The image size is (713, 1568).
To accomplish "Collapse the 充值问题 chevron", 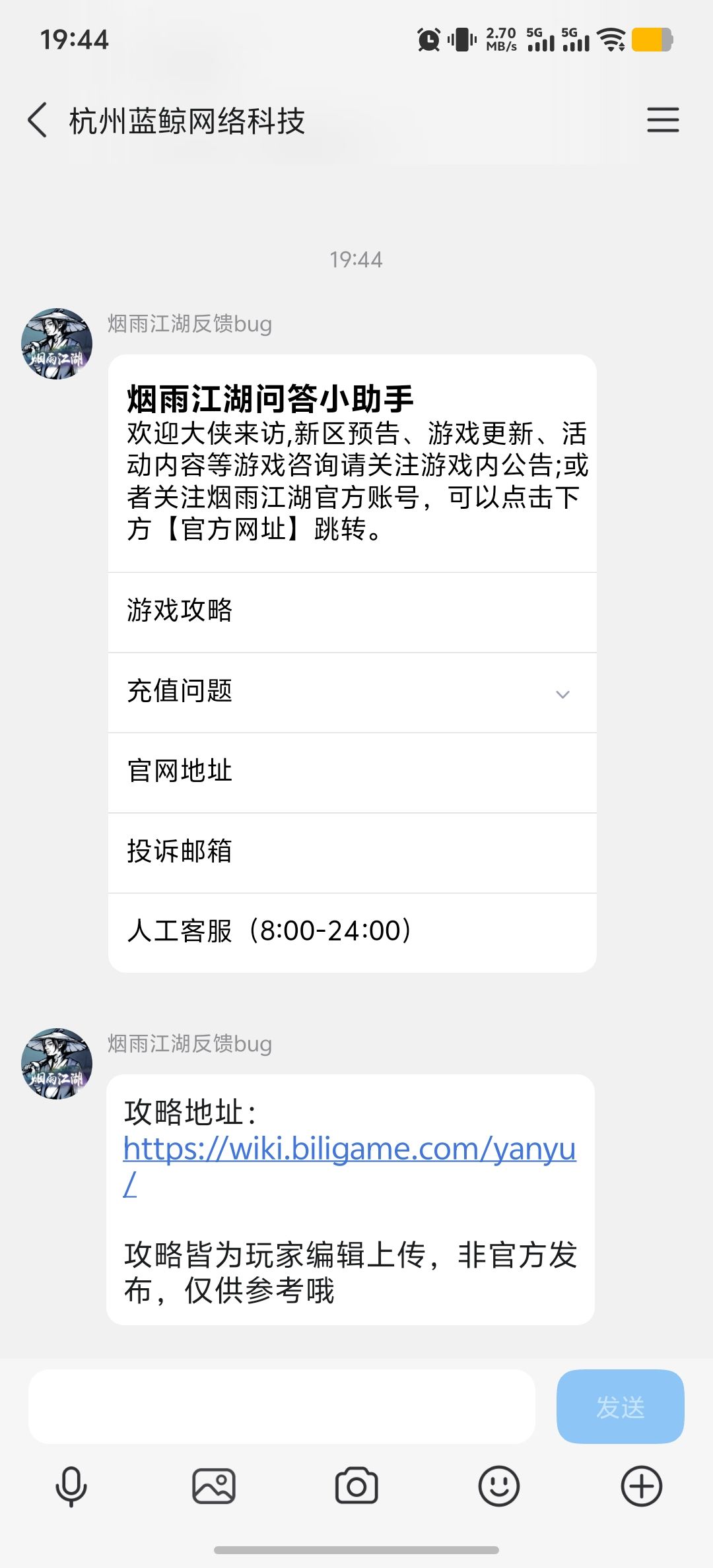I will click(562, 694).
